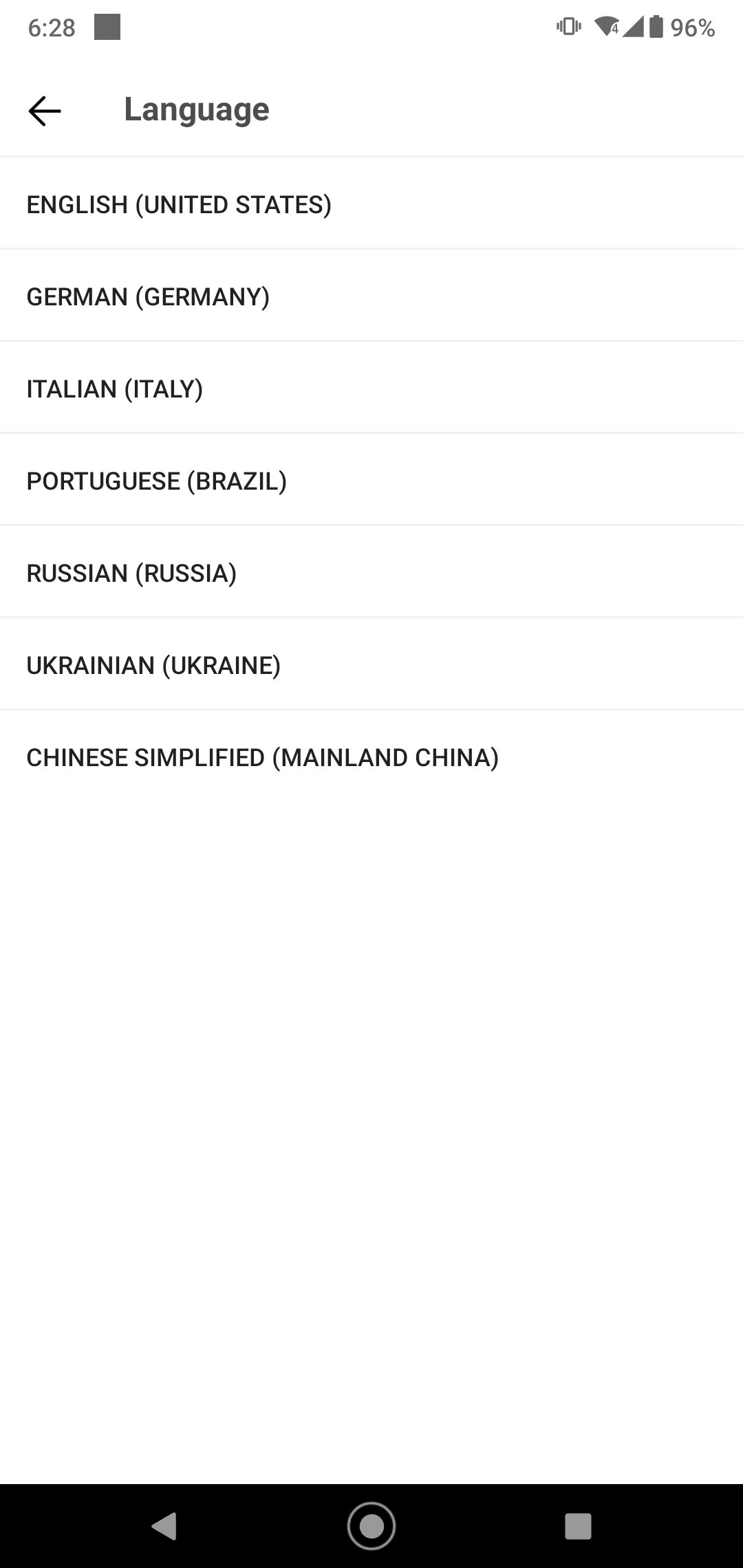Pick Italian (Italy) from the list
The image size is (743, 1568).
point(371,388)
